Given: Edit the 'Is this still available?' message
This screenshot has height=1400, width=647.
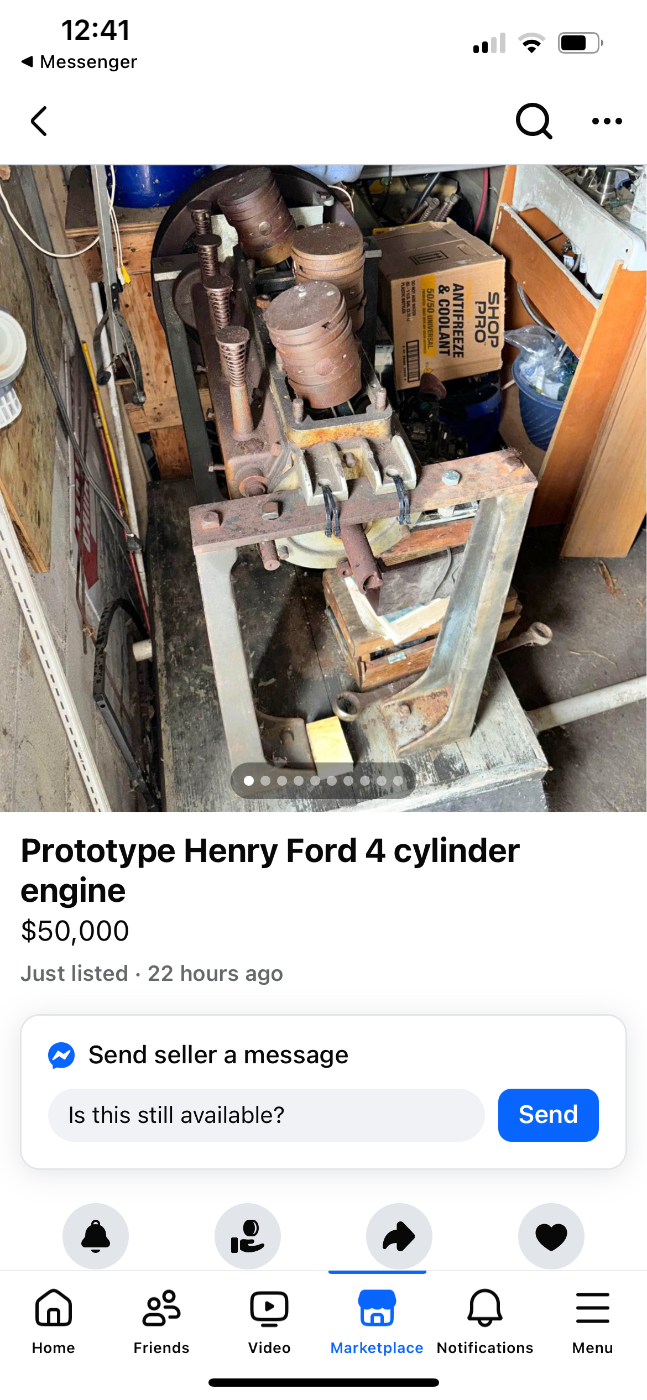Looking at the screenshot, I should coord(266,1115).
